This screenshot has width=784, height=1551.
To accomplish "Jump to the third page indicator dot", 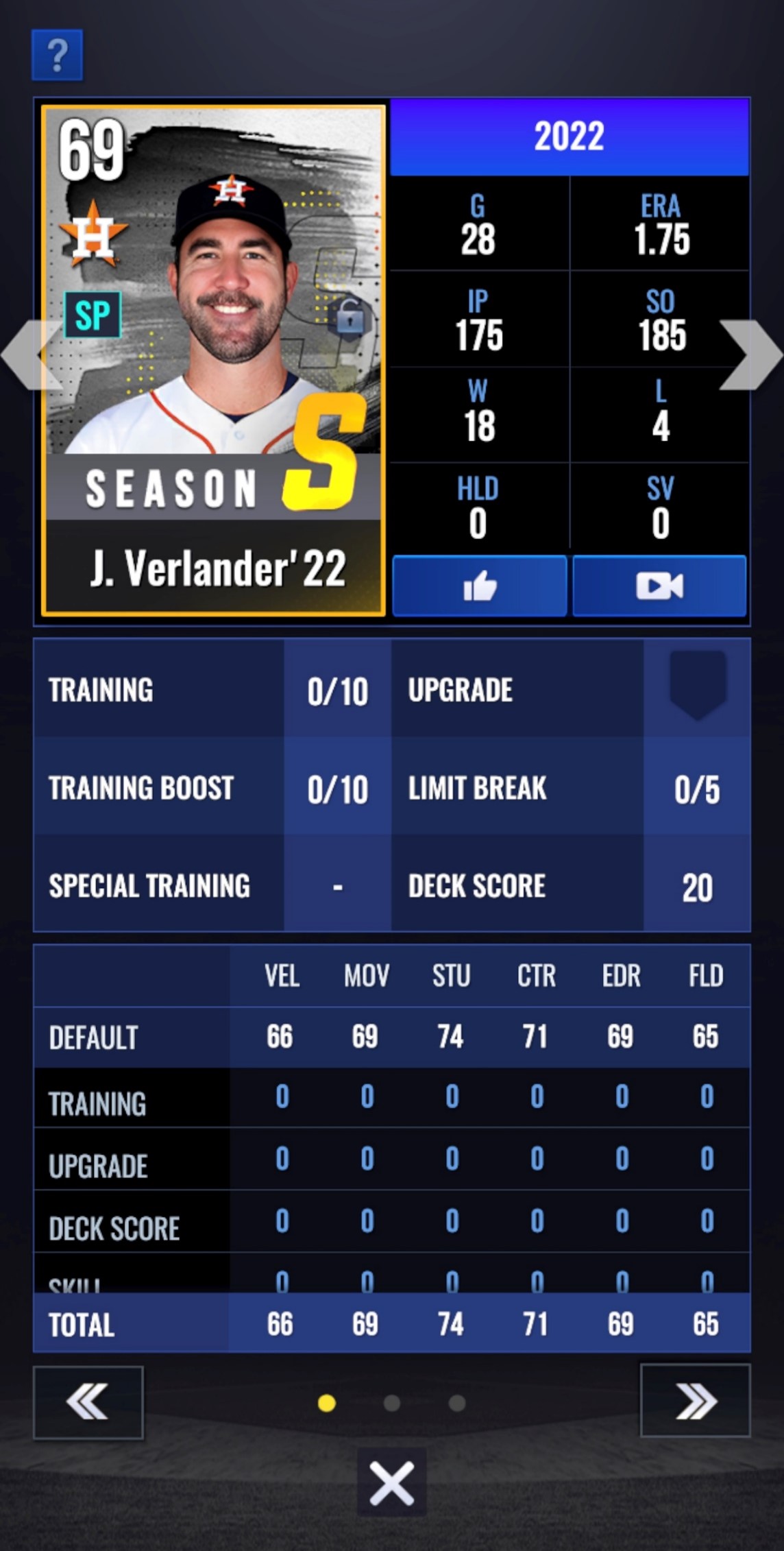I will (457, 1404).
